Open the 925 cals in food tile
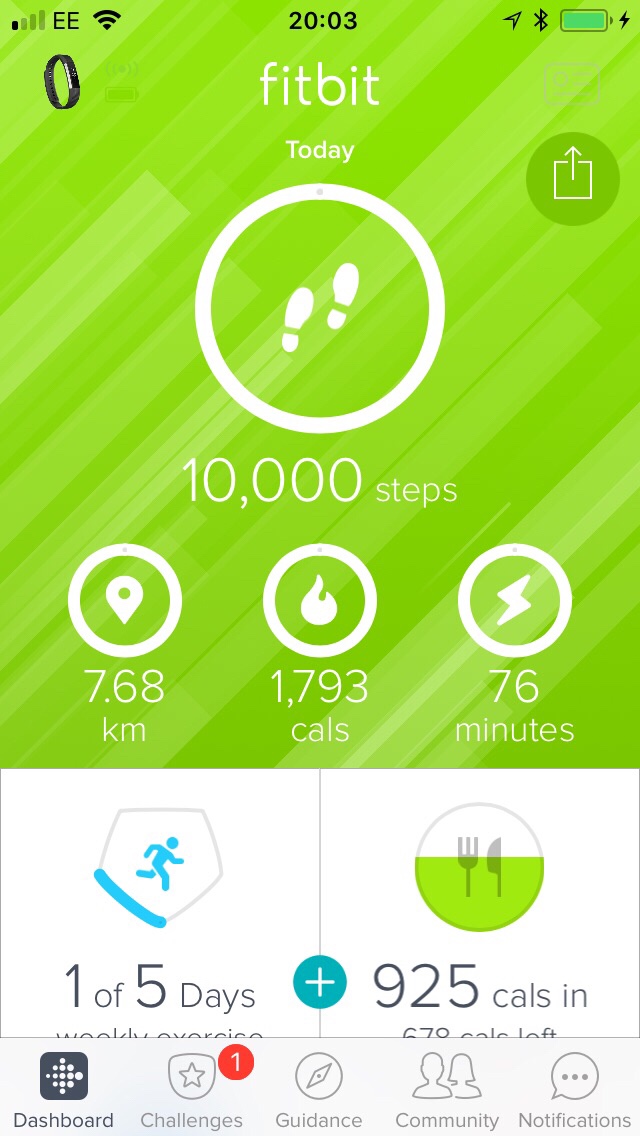Screen dimensions: 640x1136 pos(480,900)
